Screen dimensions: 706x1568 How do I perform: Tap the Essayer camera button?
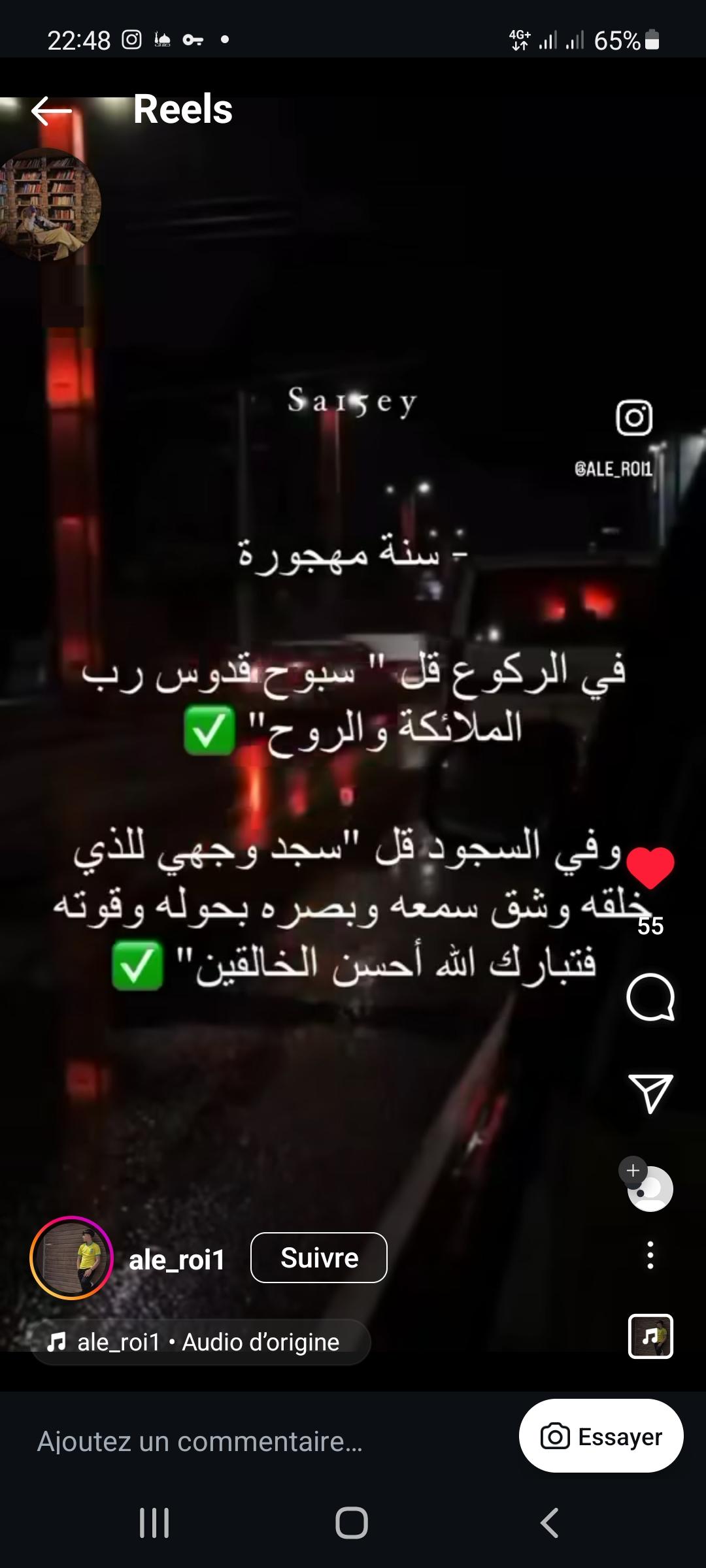pyautogui.click(x=601, y=1437)
